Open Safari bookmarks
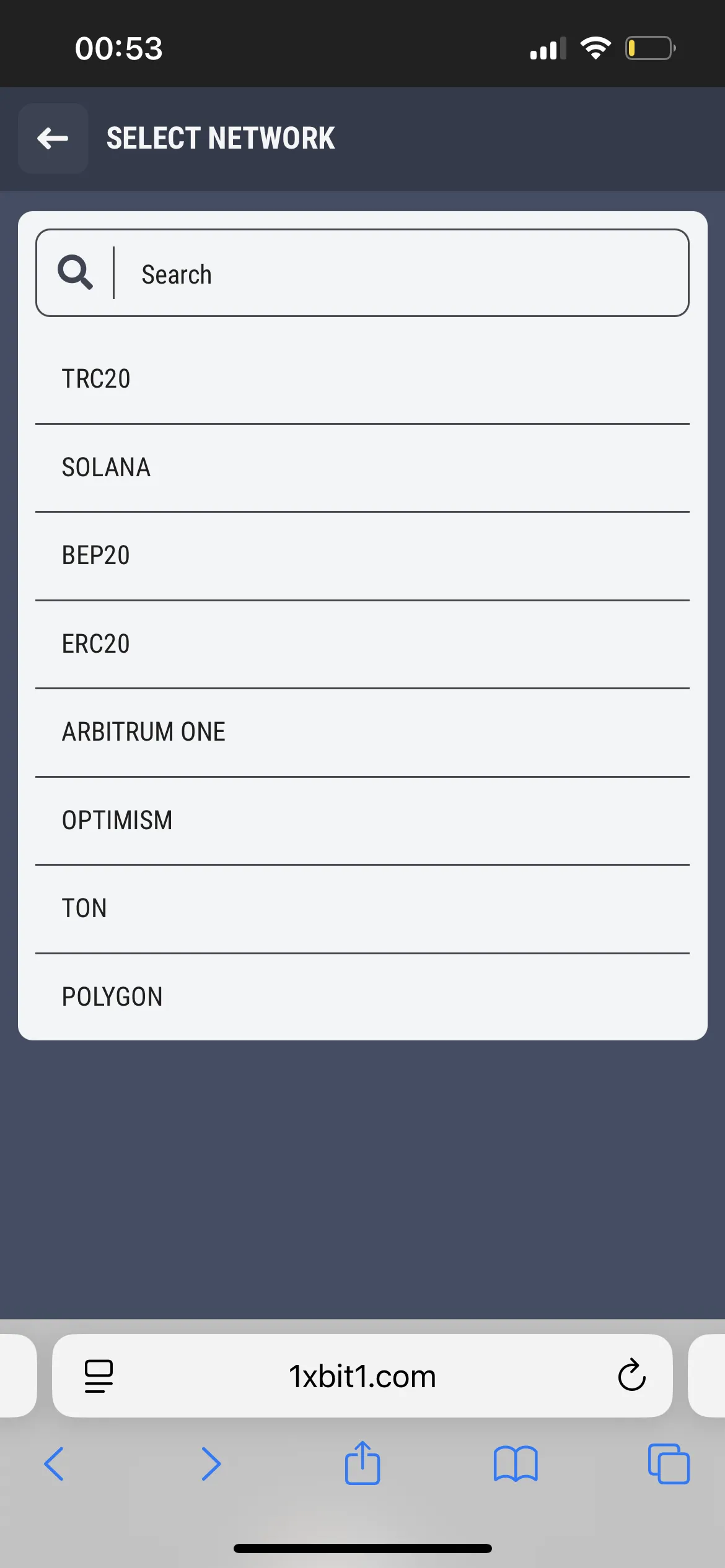 [516, 1464]
